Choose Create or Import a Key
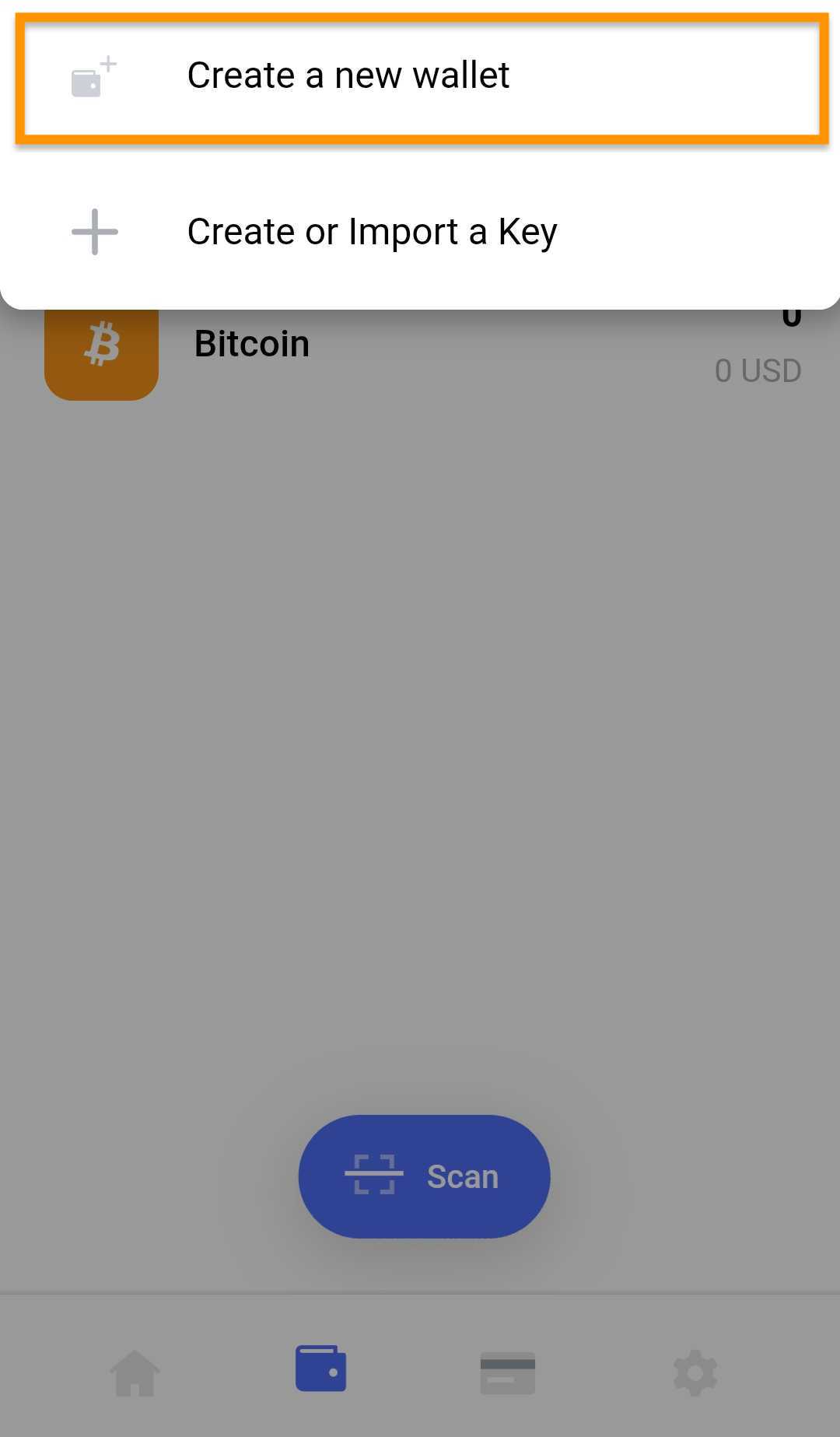 tap(420, 232)
